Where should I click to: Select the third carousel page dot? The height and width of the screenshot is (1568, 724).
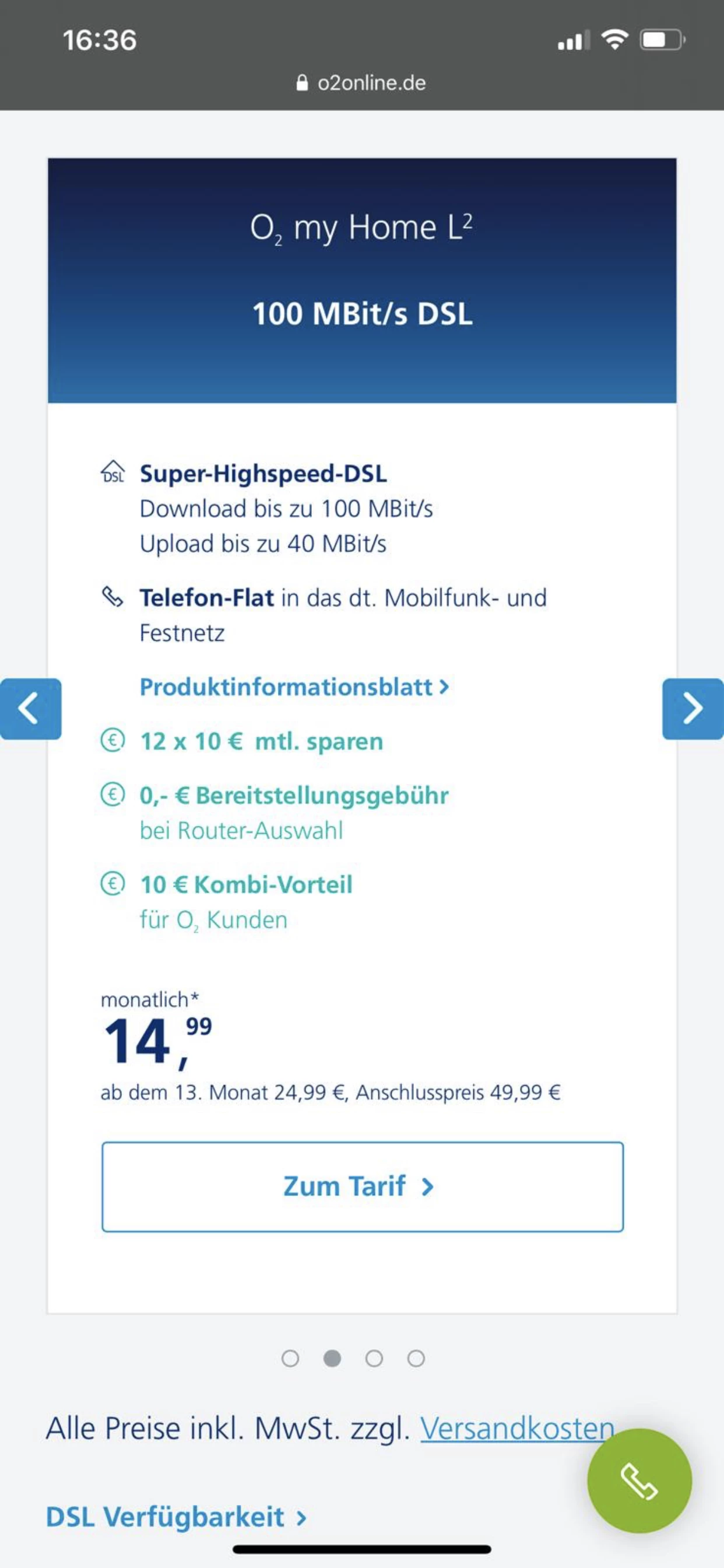pyautogui.click(x=374, y=1358)
